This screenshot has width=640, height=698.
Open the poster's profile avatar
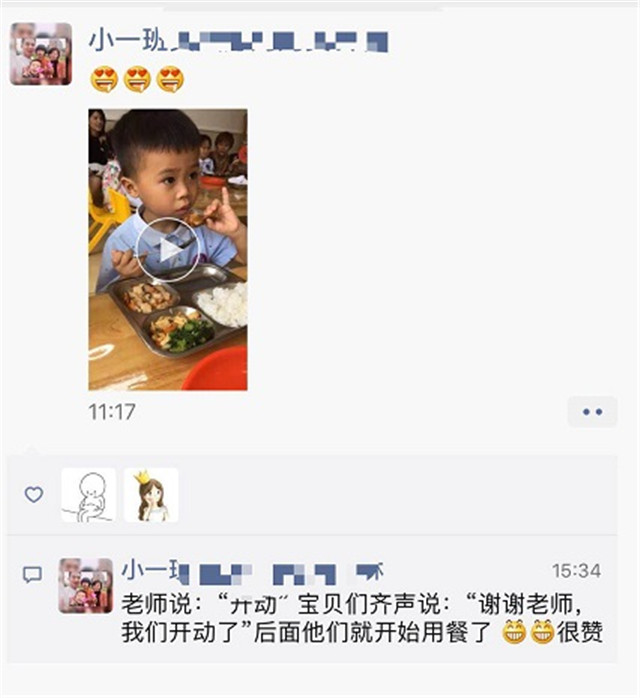pos(41,53)
